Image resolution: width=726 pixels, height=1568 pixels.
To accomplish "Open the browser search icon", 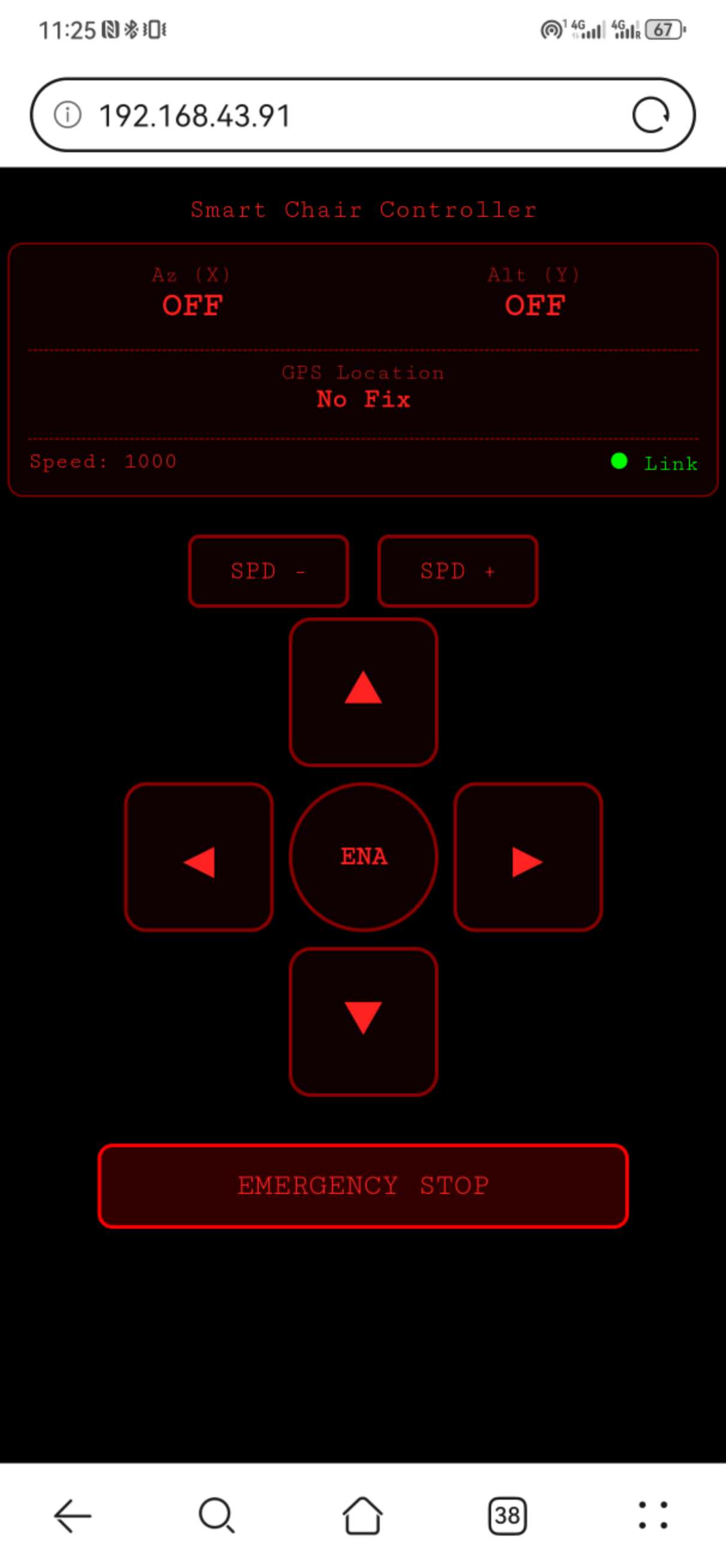I will point(217,1515).
